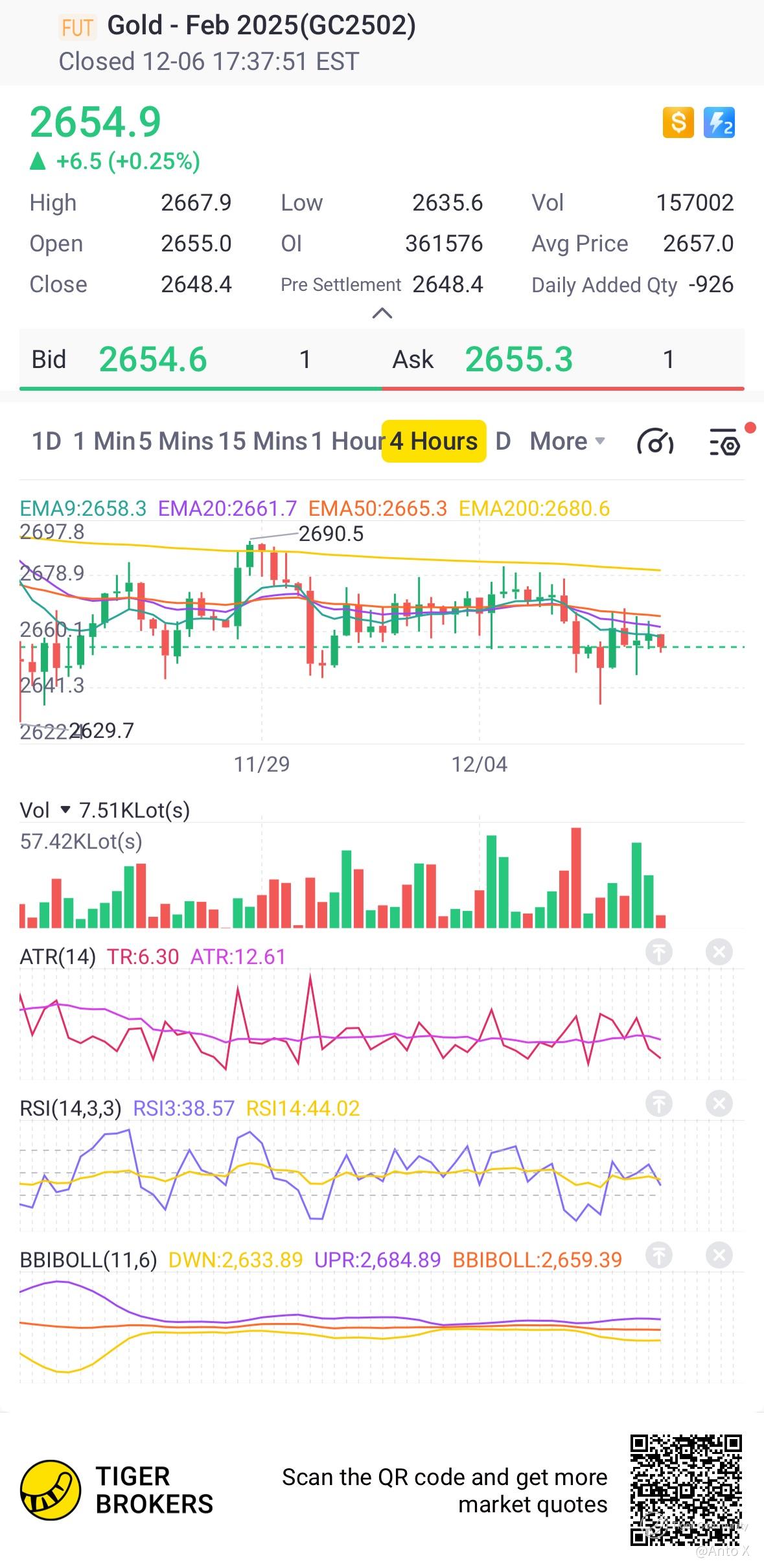Switch to 15 Mins chart interval
Screen dimensions: 764x1568
click(262, 441)
